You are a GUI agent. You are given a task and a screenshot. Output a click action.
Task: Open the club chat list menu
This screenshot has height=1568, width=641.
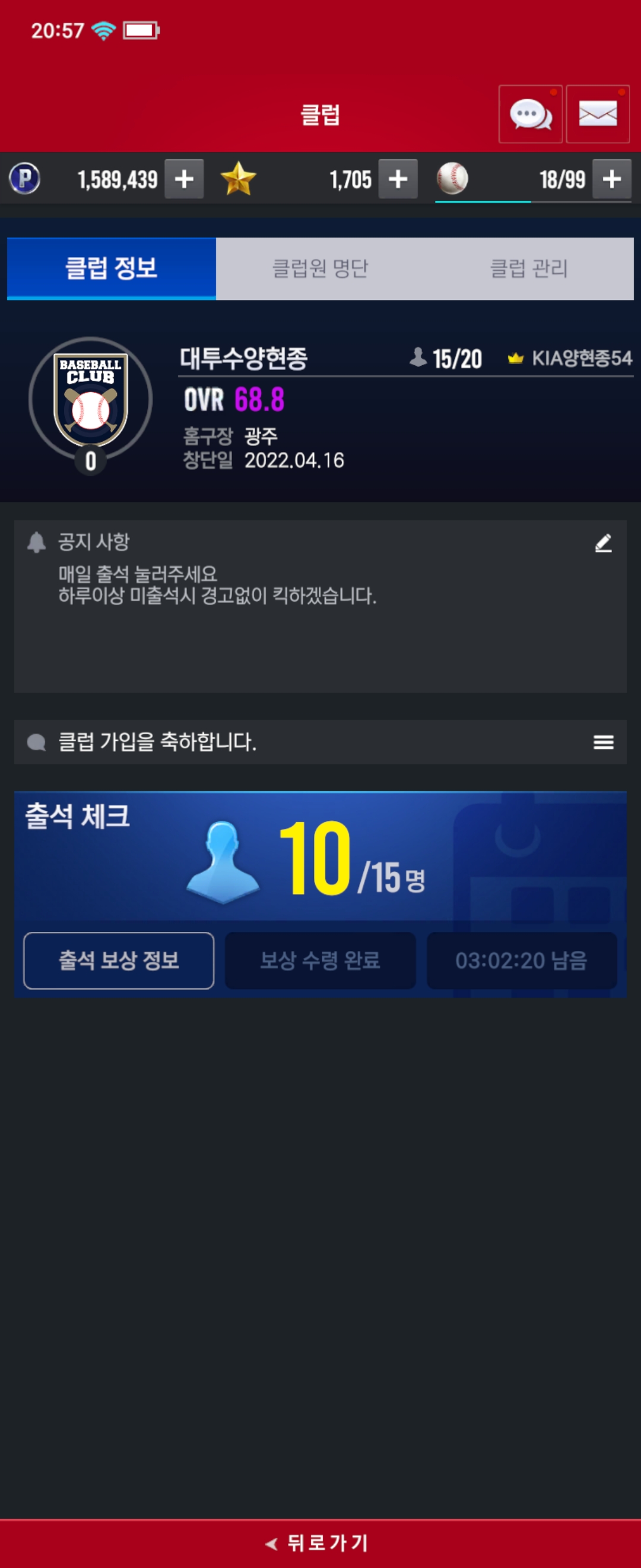tap(602, 742)
